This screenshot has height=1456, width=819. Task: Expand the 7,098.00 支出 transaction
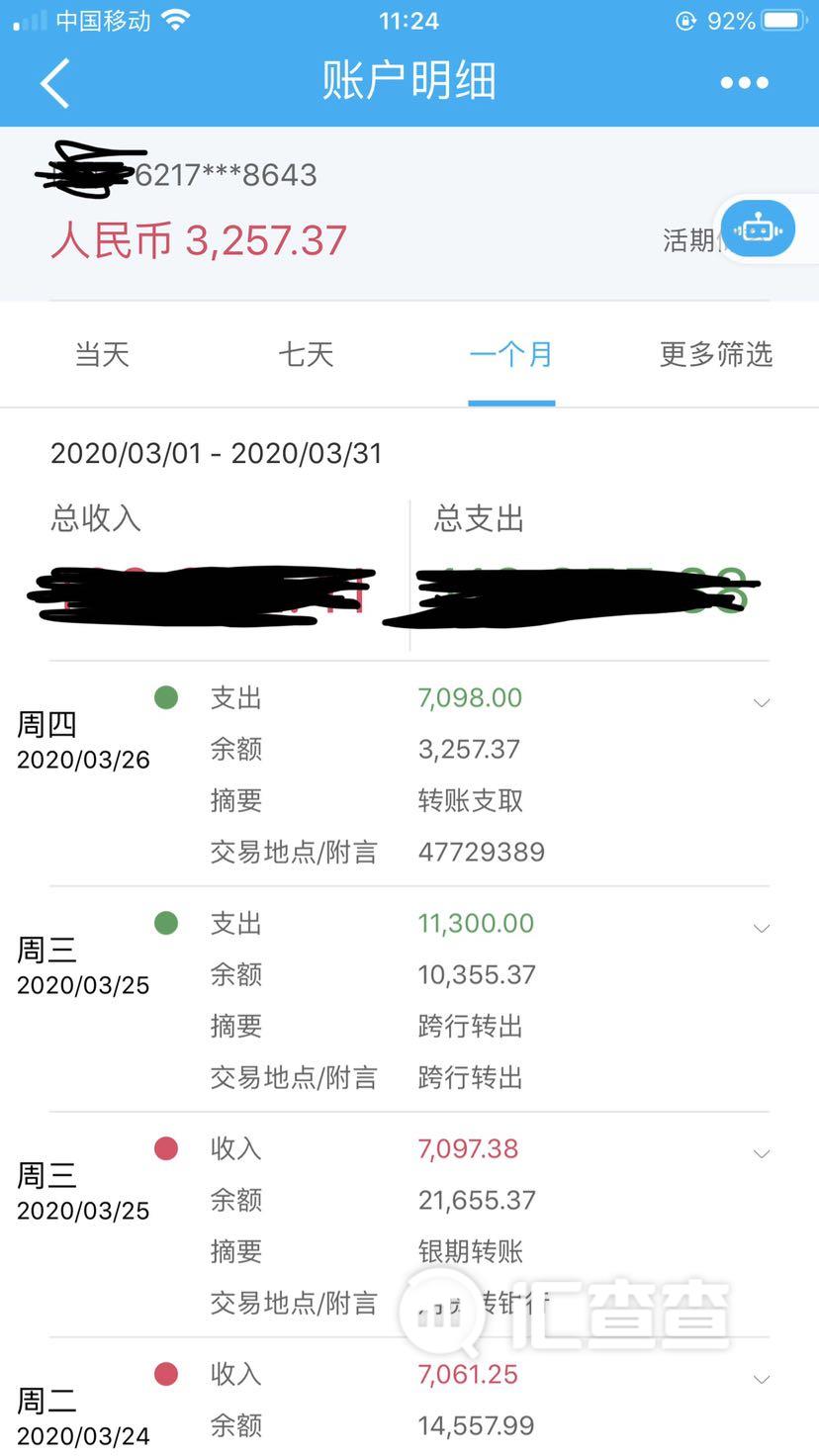(x=762, y=703)
